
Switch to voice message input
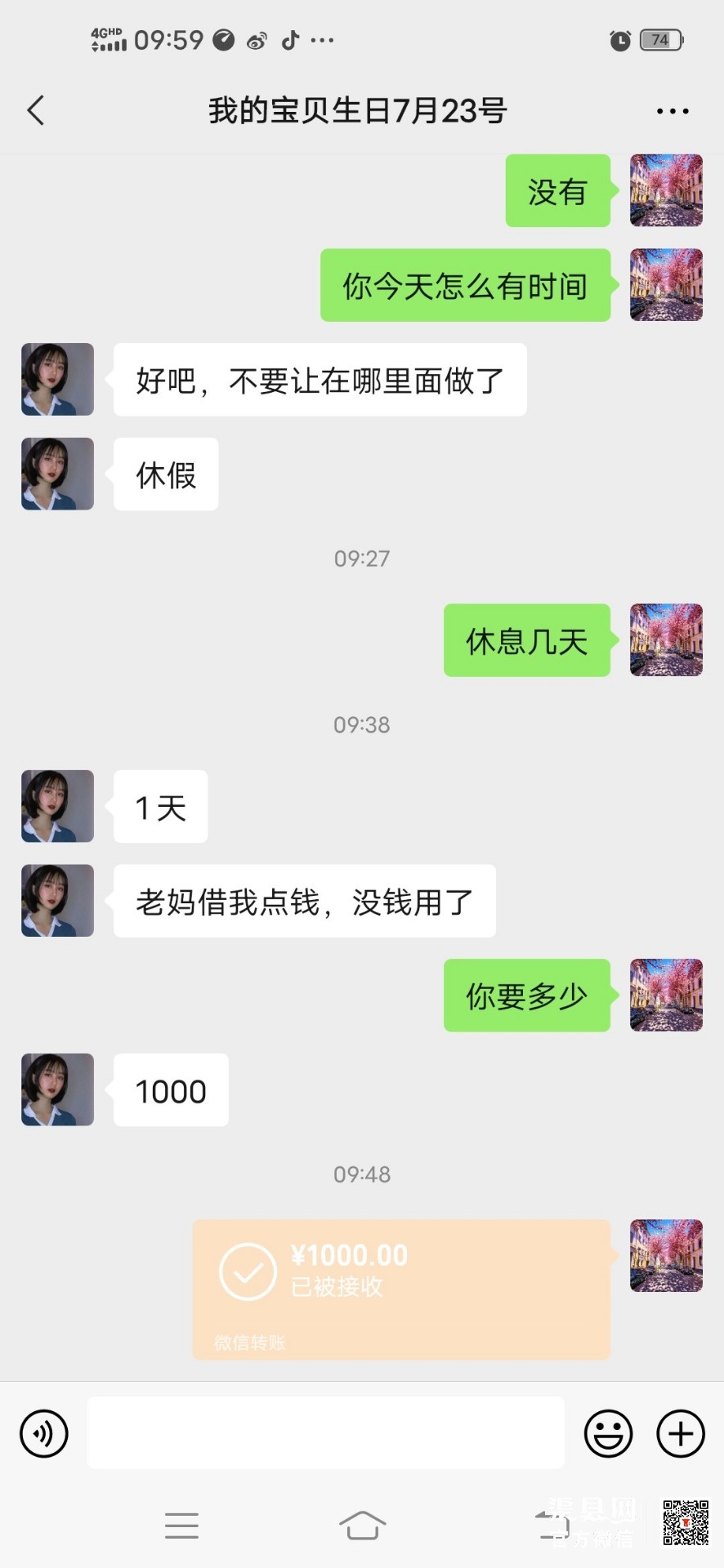tap(44, 1433)
